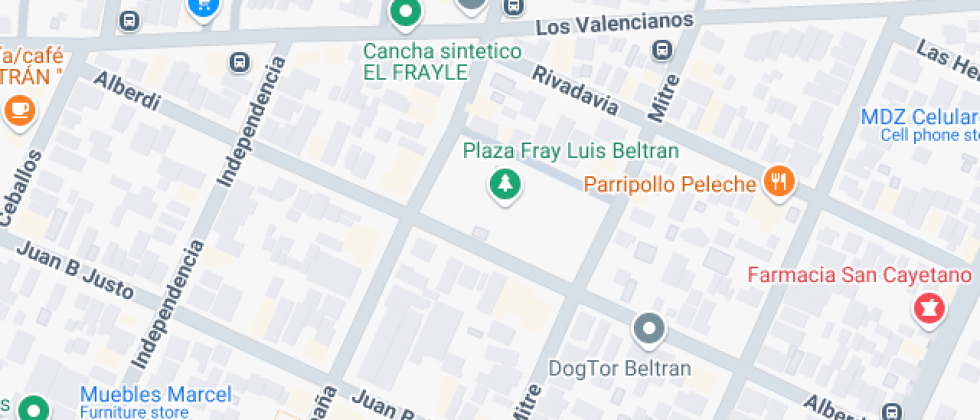Open the blue shopping cart store pin
This screenshot has height=420, width=980.
click(203, 6)
